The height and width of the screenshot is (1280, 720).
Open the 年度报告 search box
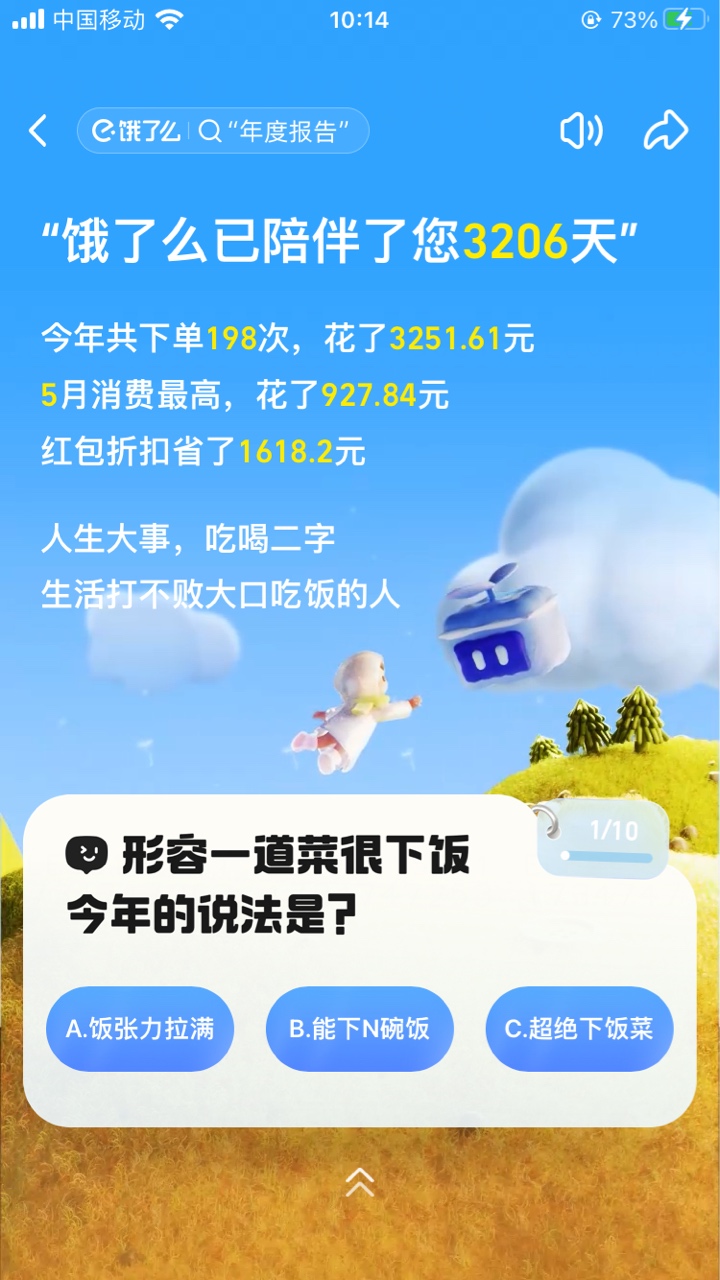point(272,131)
